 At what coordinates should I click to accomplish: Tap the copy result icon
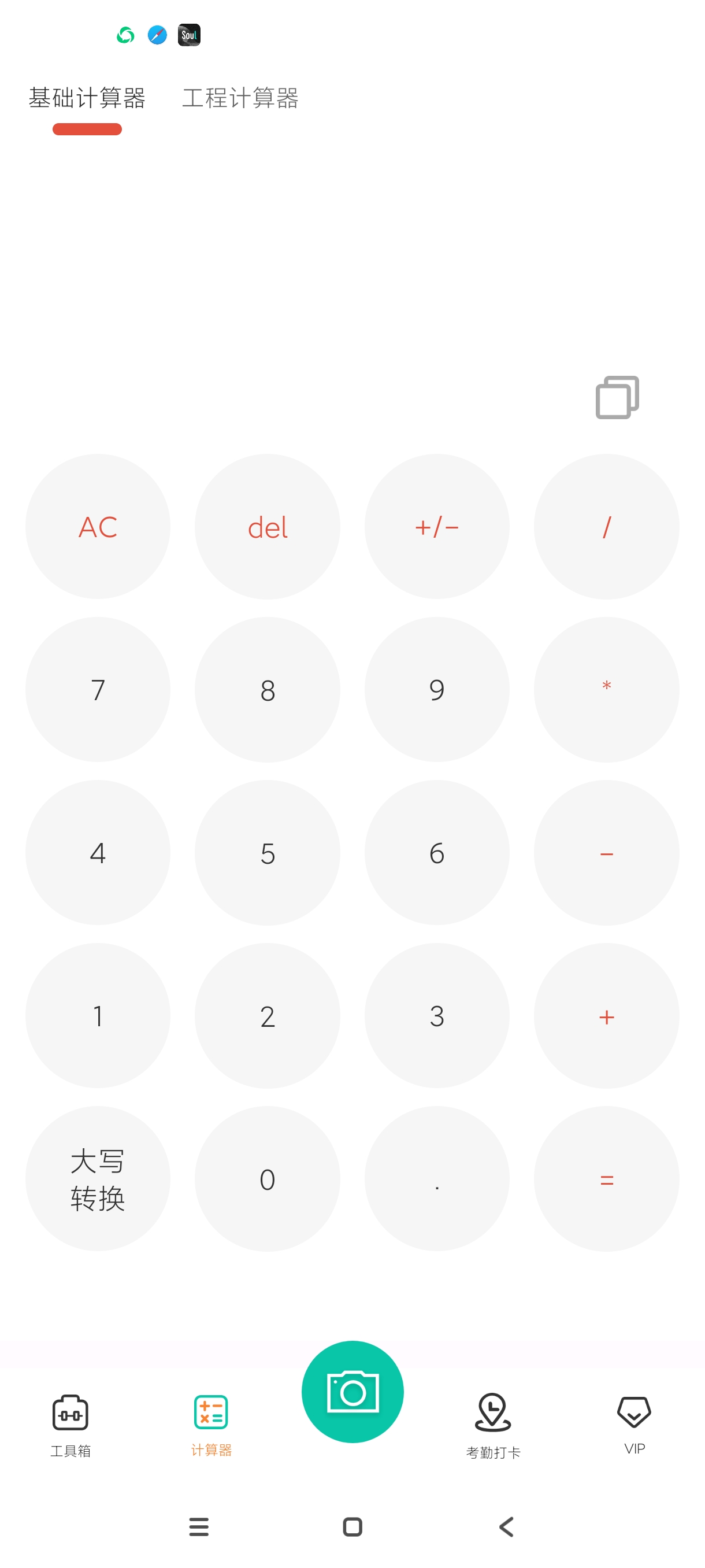tap(616, 397)
